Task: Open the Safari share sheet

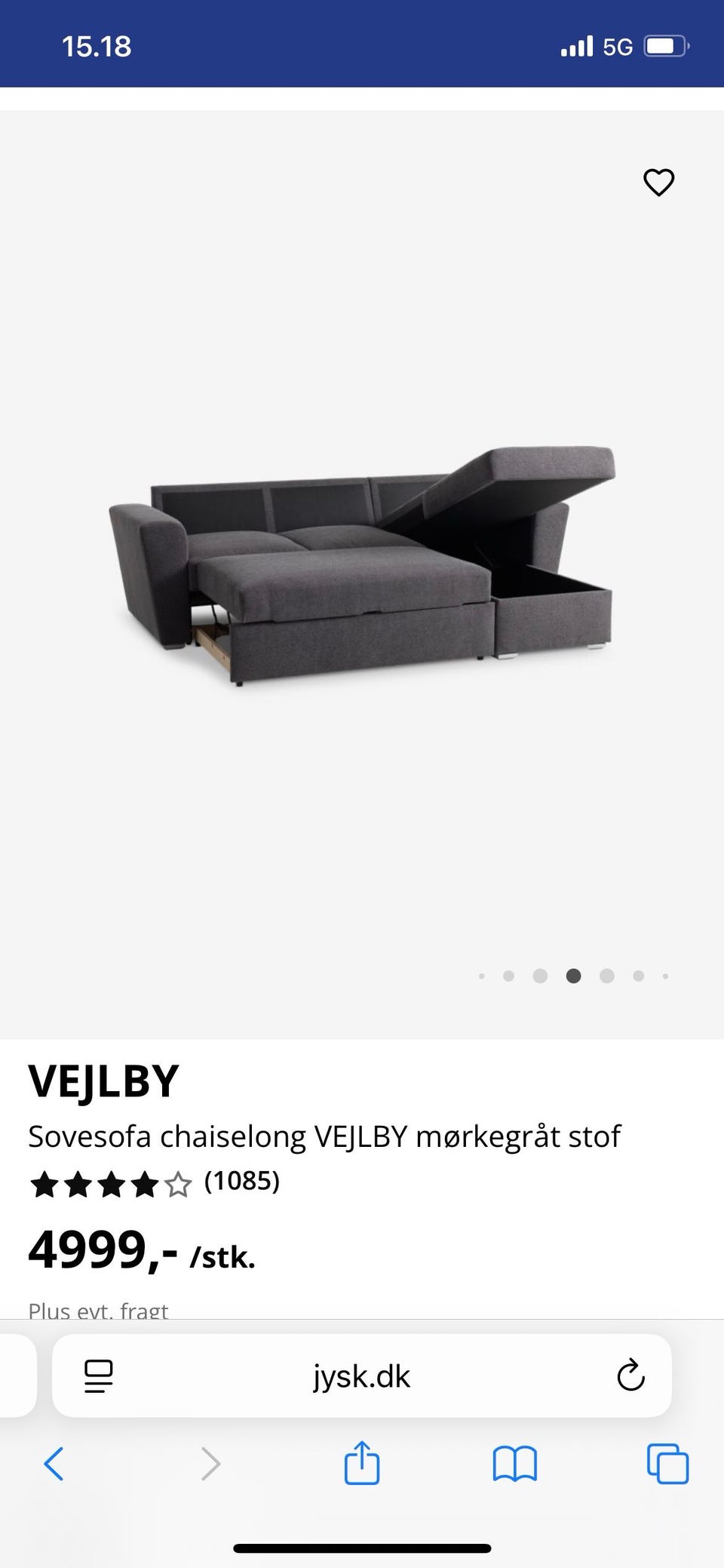Action: (x=362, y=1464)
